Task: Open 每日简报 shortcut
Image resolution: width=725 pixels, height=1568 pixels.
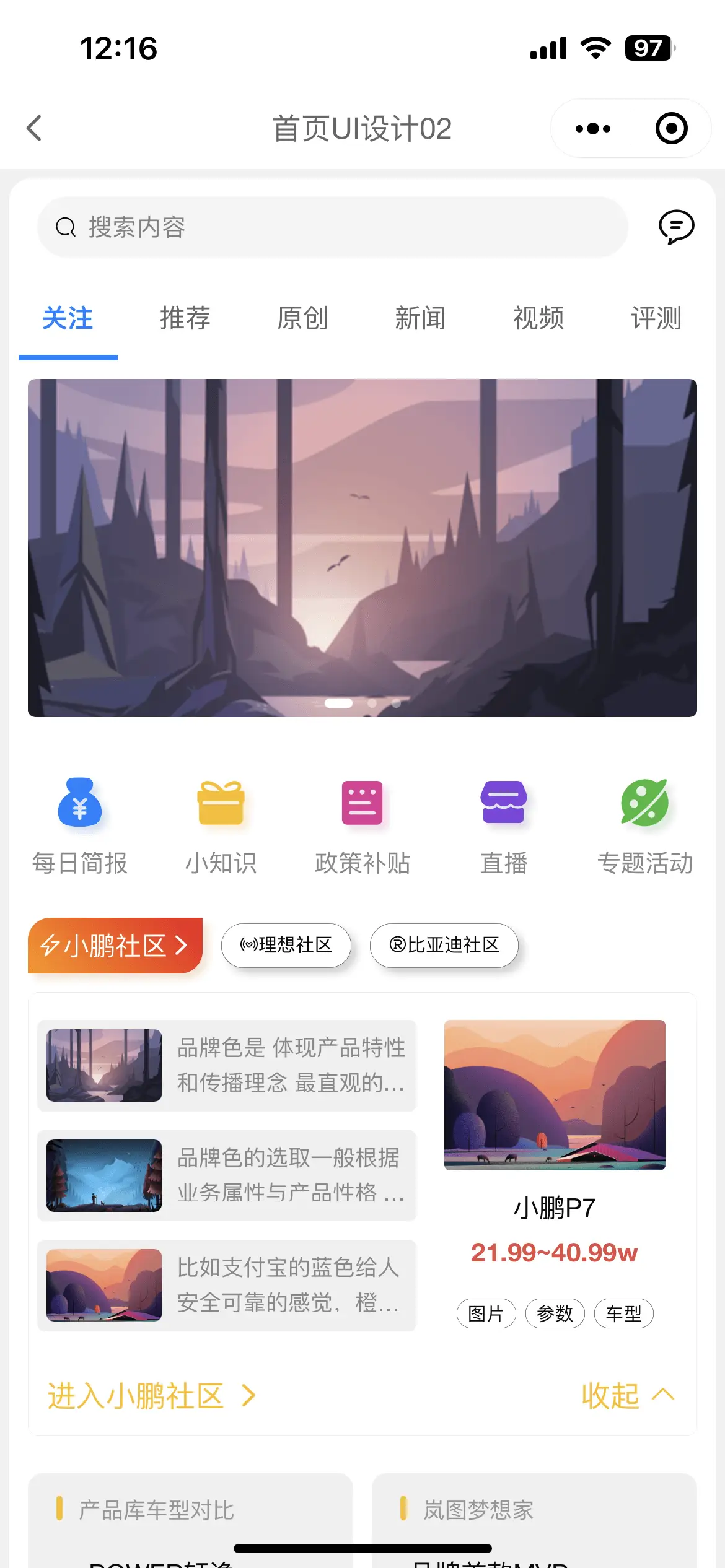Action: (x=80, y=825)
